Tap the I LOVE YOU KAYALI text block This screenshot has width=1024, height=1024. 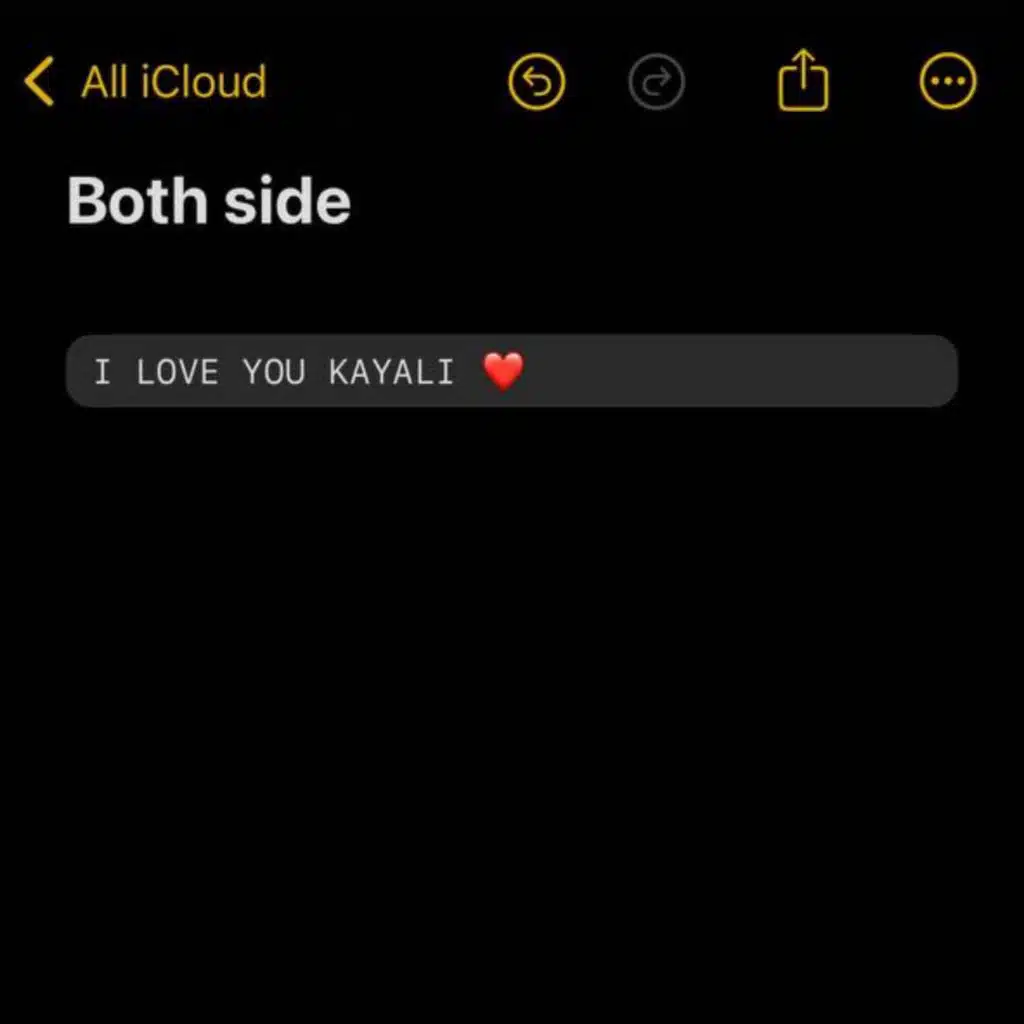512,371
